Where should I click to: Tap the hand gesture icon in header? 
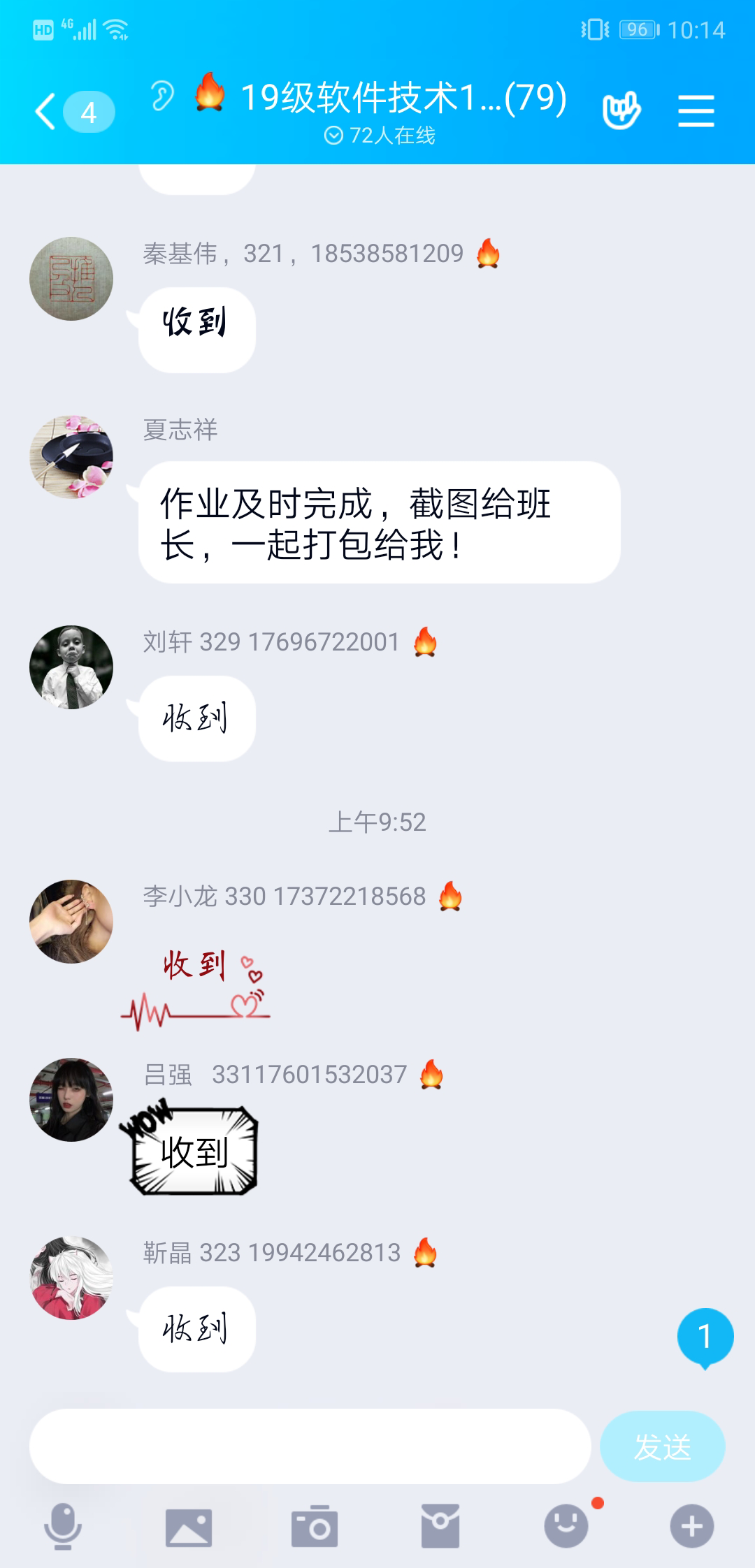pos(621,110)
